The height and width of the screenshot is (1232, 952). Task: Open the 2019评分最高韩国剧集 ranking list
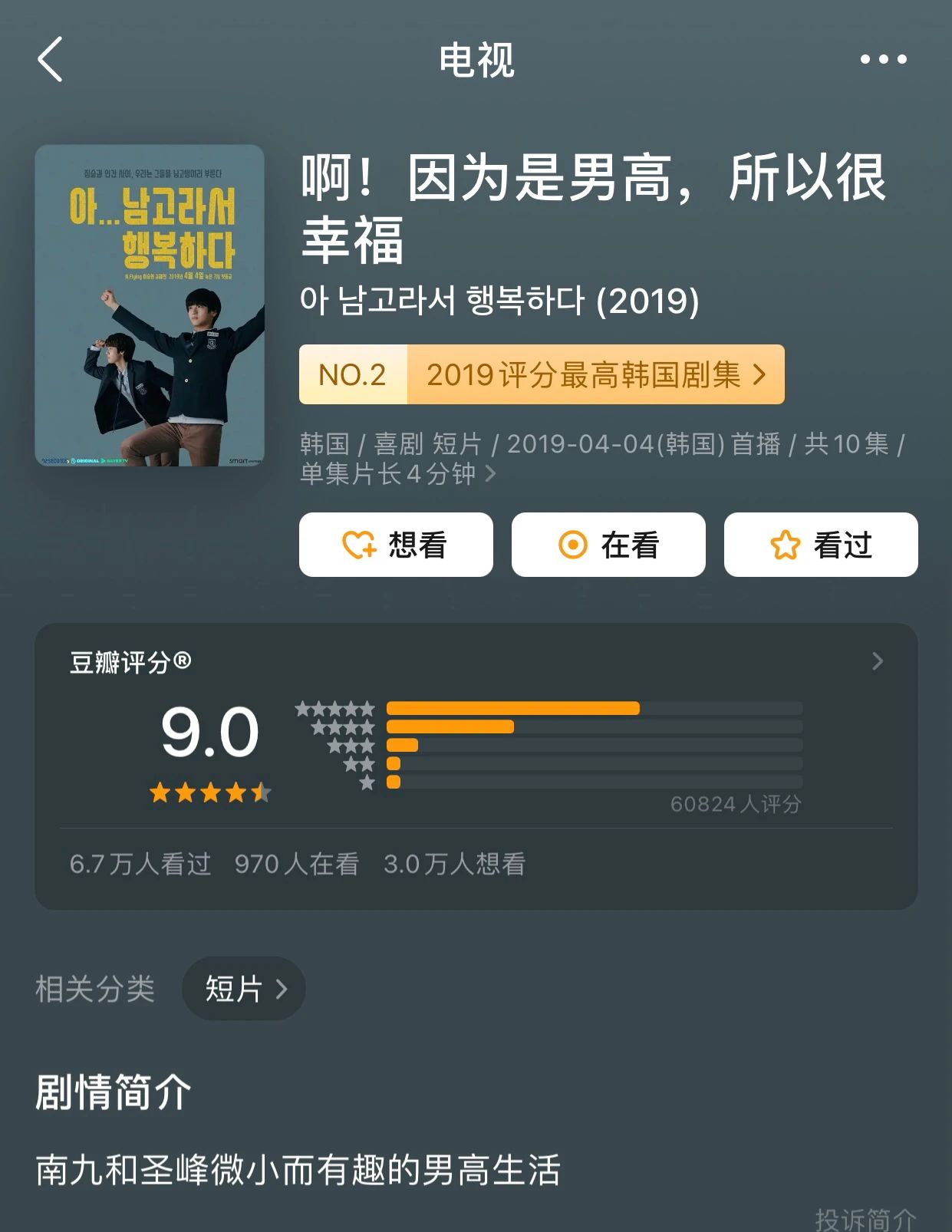coord(542,374)
